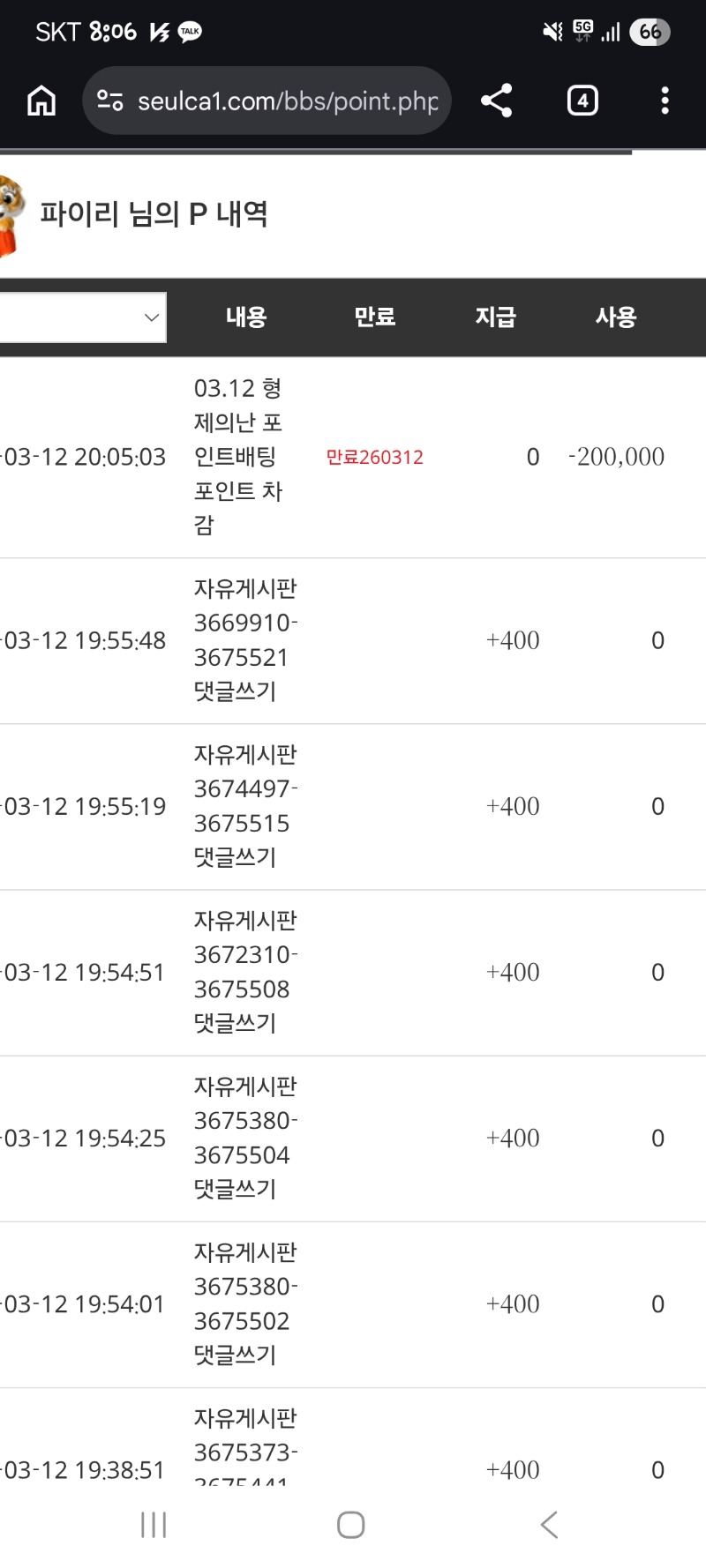This screenshot has width=706, height=1568.
Task: Expand the dropdown in the table header
Action: (83, 317)
